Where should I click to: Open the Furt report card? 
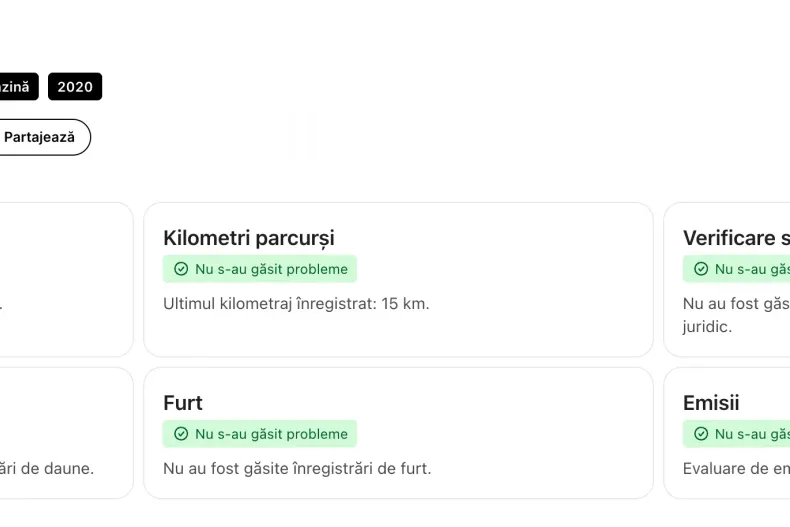pyautogui.click(x=398, y=433)
